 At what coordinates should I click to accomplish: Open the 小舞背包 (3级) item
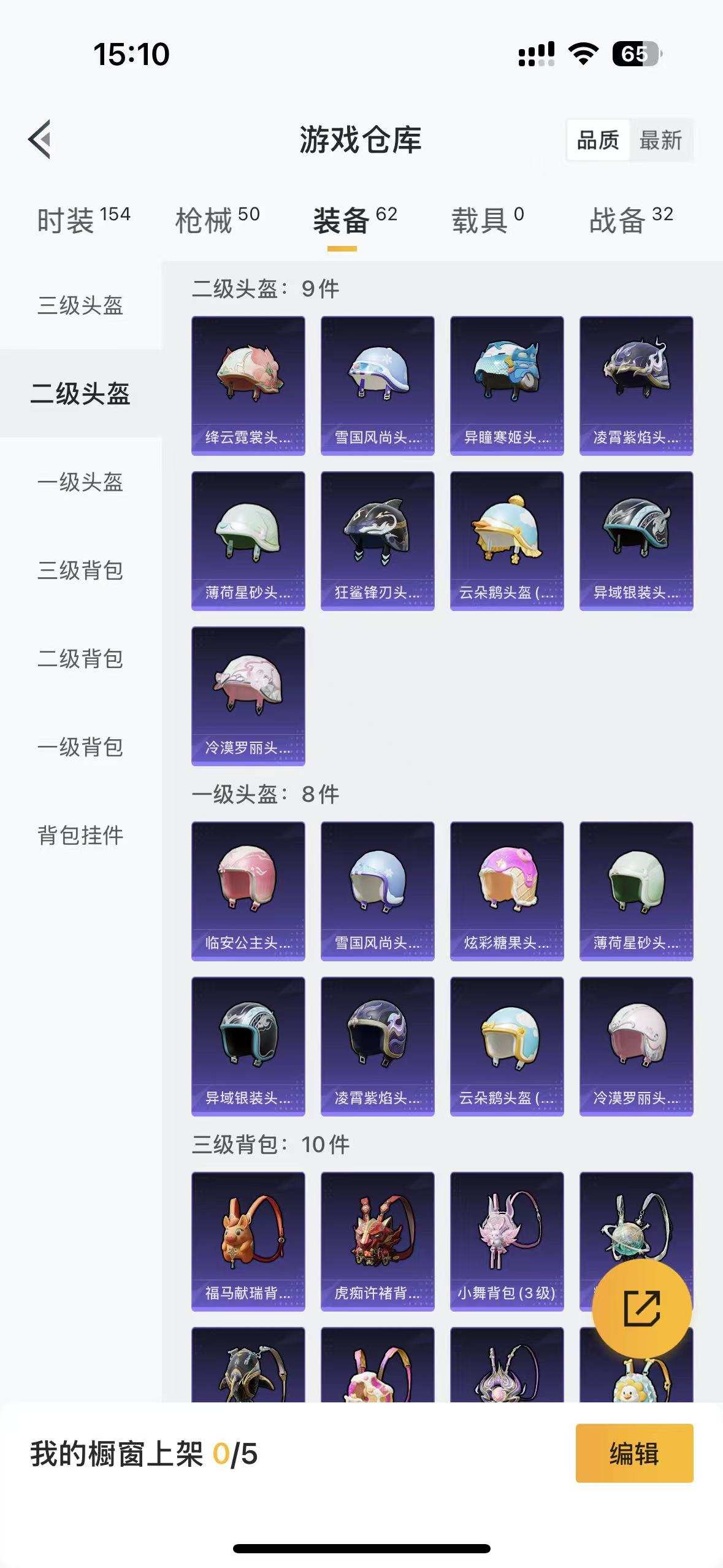pyautogui.click(x=507, y=1241)
